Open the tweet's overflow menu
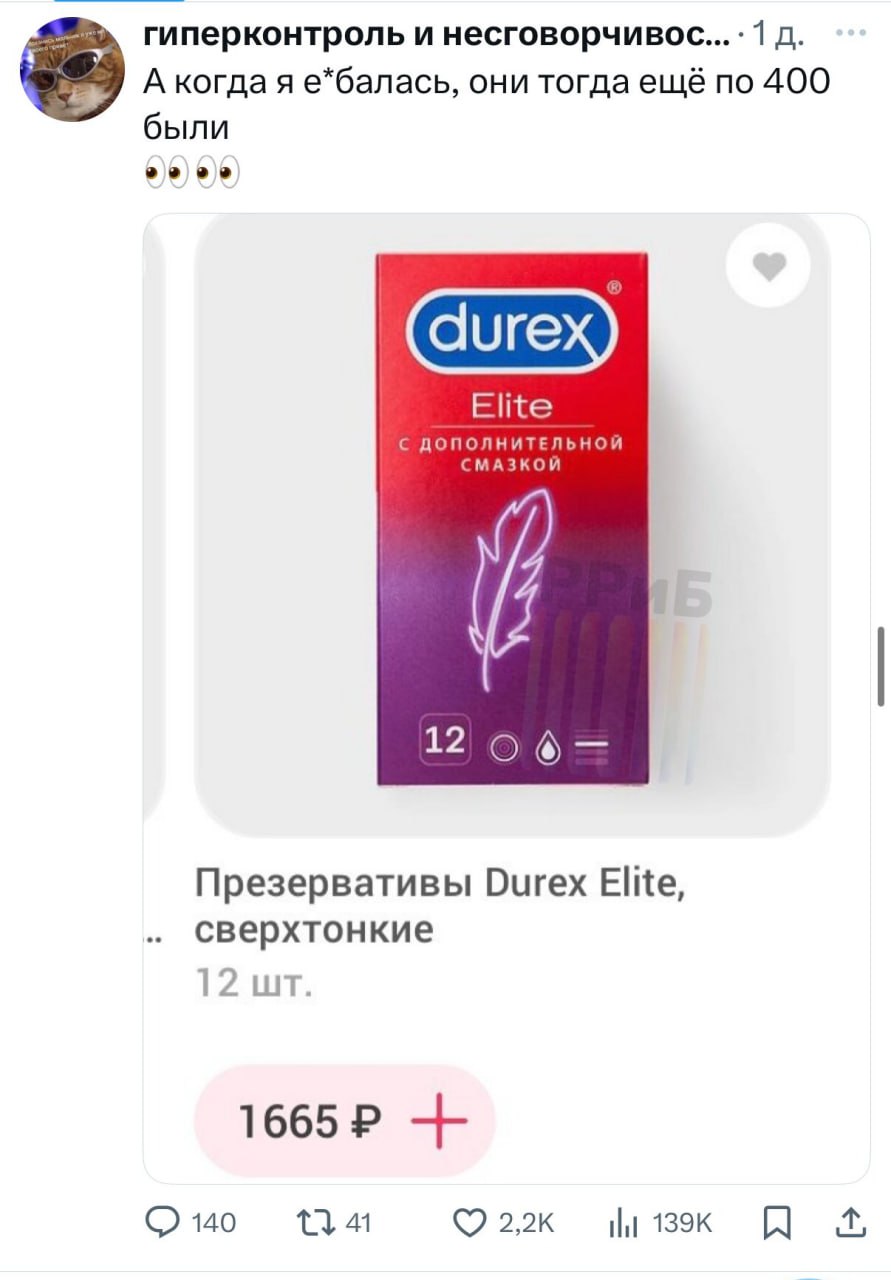The image size is (891, 1280). [852, 33]
